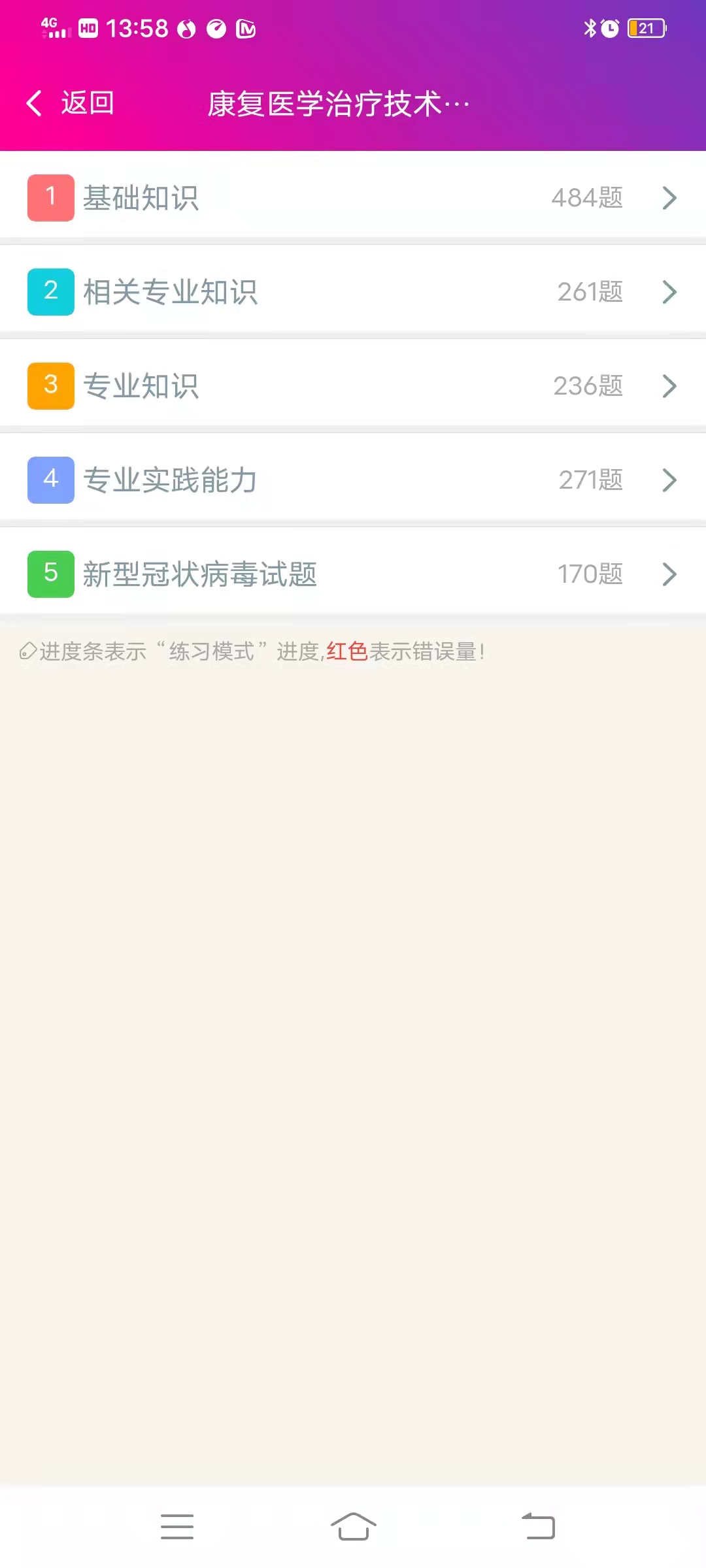
Task: Expand 新型冠状病毒试题 using its chevron
Action: point(668,574)
